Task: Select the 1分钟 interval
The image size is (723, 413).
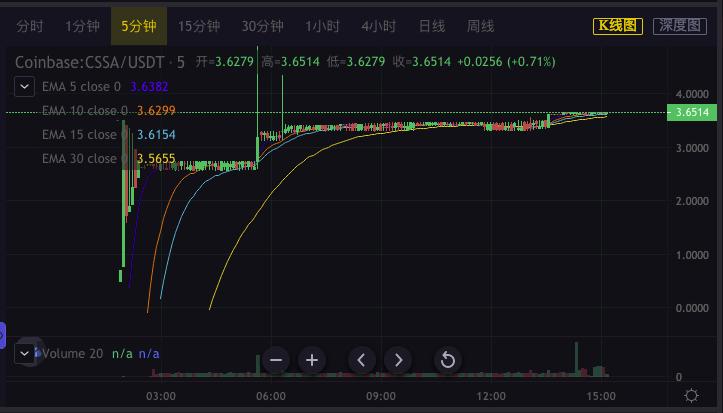Action: pos(82,26)
